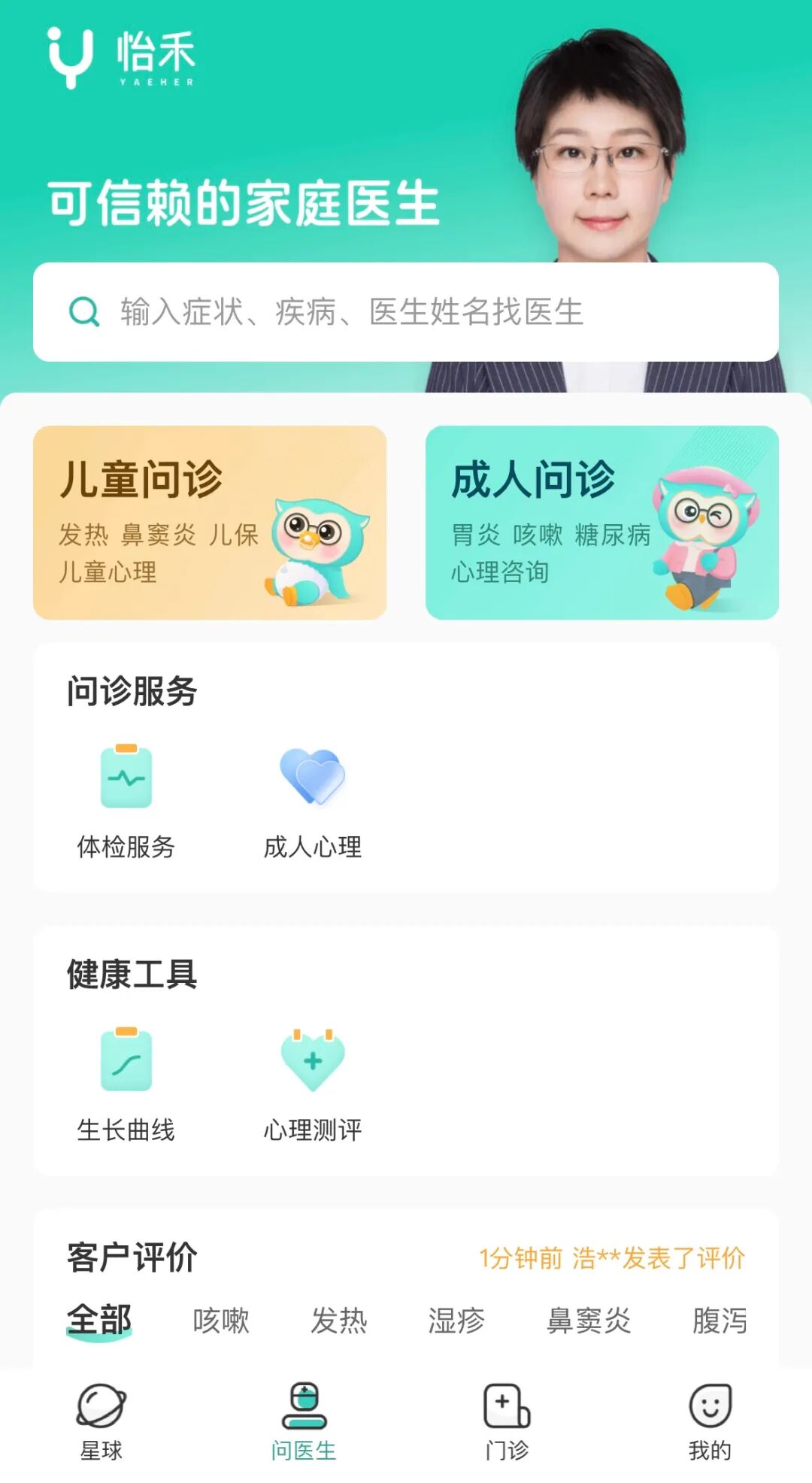The image size is (812, 1483).
Task: Filter reviews by 鼻窦炎
Action: click(589, 1321)
